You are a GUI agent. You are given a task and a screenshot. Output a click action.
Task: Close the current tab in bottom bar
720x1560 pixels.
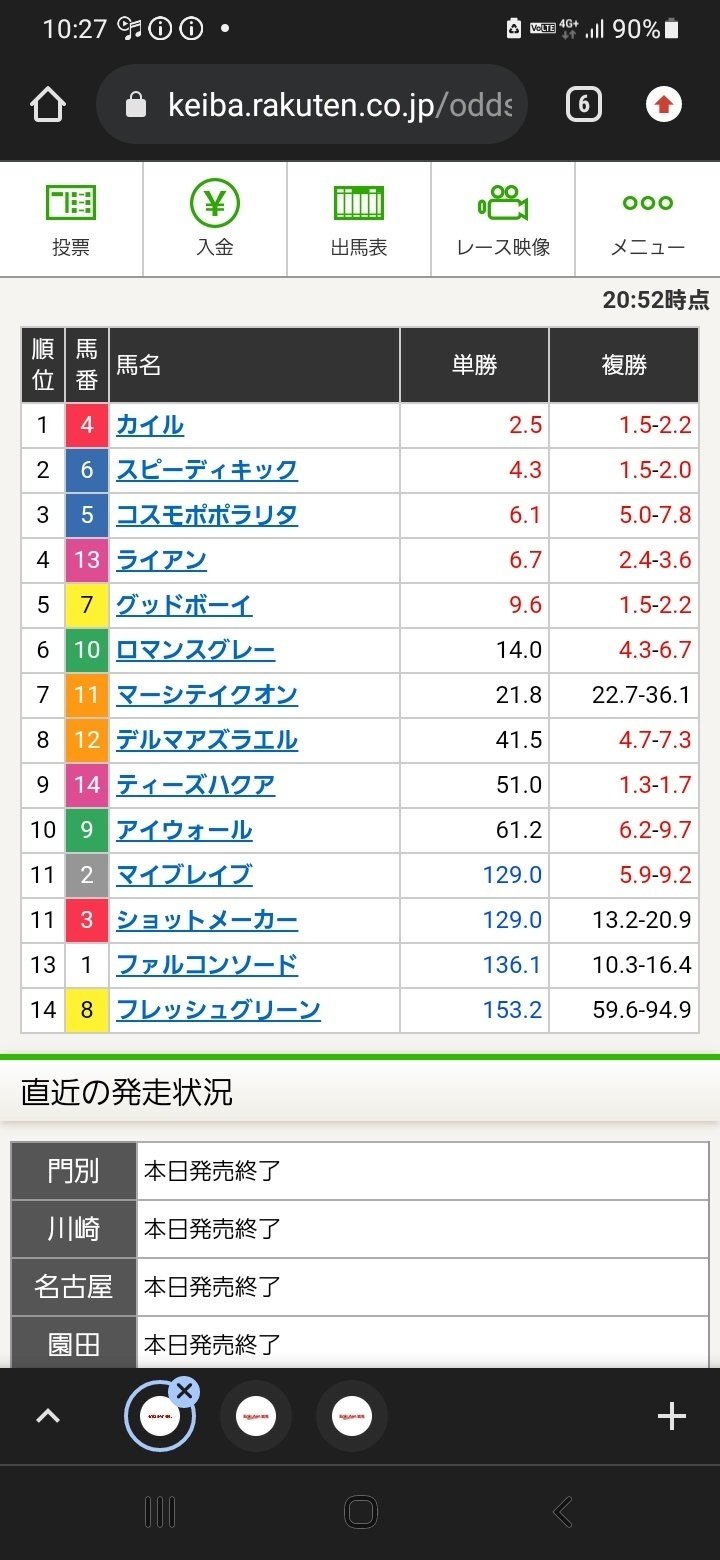tap(183, 1391)
